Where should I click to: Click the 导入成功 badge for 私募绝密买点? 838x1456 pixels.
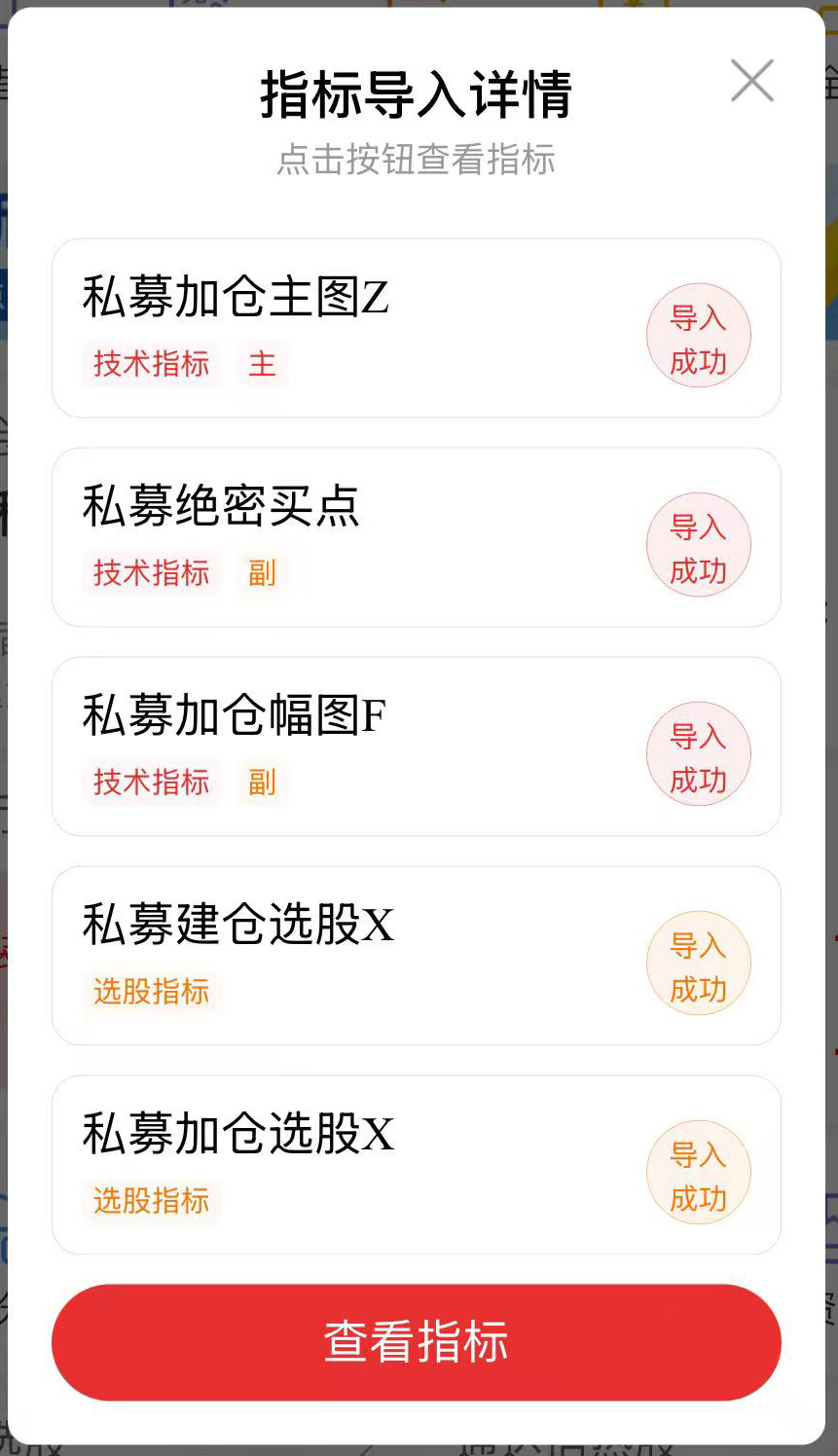pyautogui.click(x=699, y=545)
